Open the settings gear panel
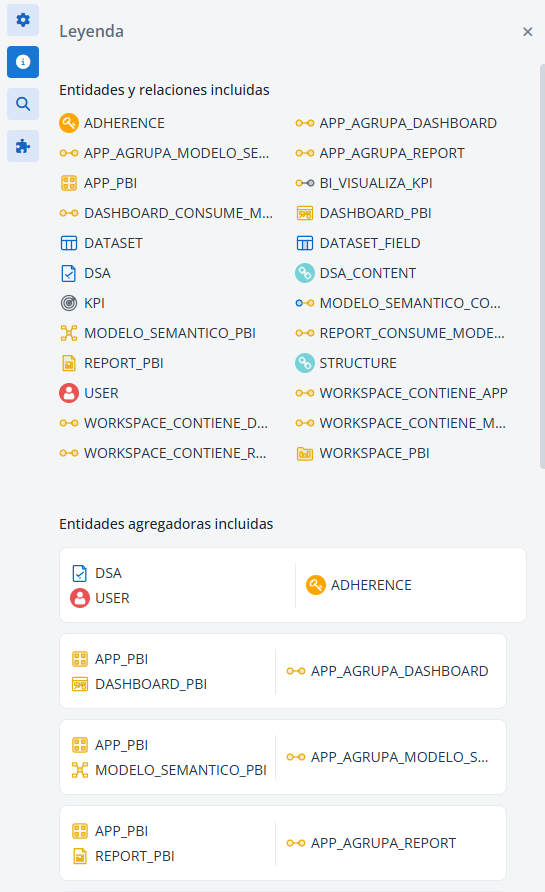545x892 pixels. click(x=23, y=20)
